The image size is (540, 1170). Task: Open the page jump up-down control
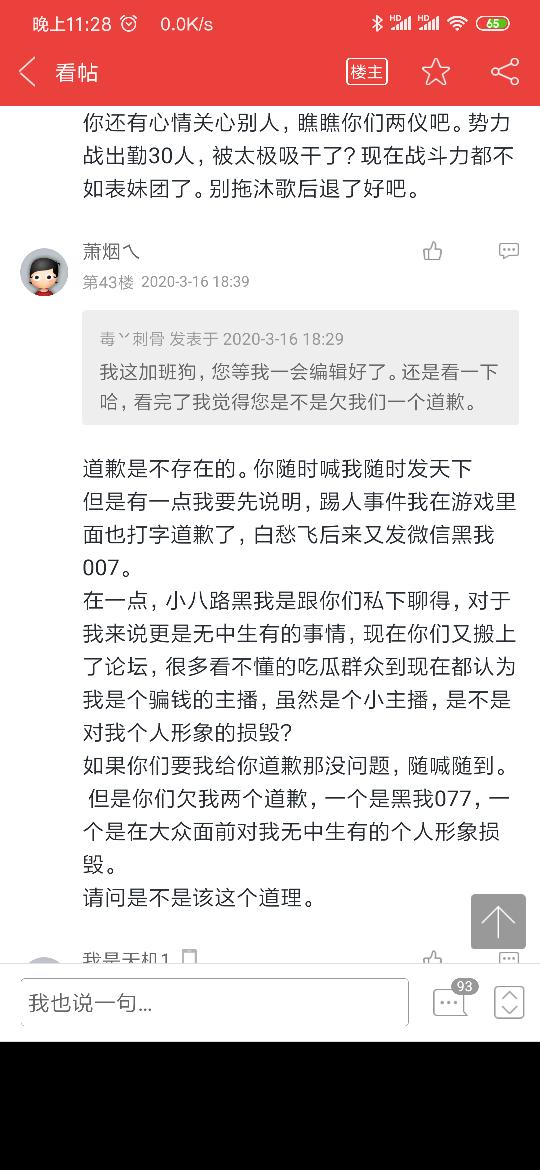509,1002
